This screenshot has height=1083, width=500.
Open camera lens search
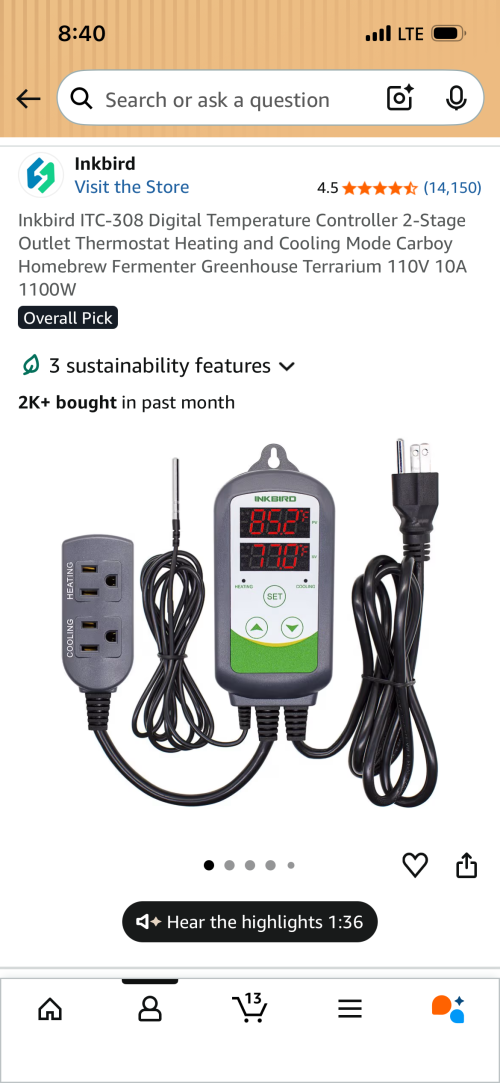399,99
